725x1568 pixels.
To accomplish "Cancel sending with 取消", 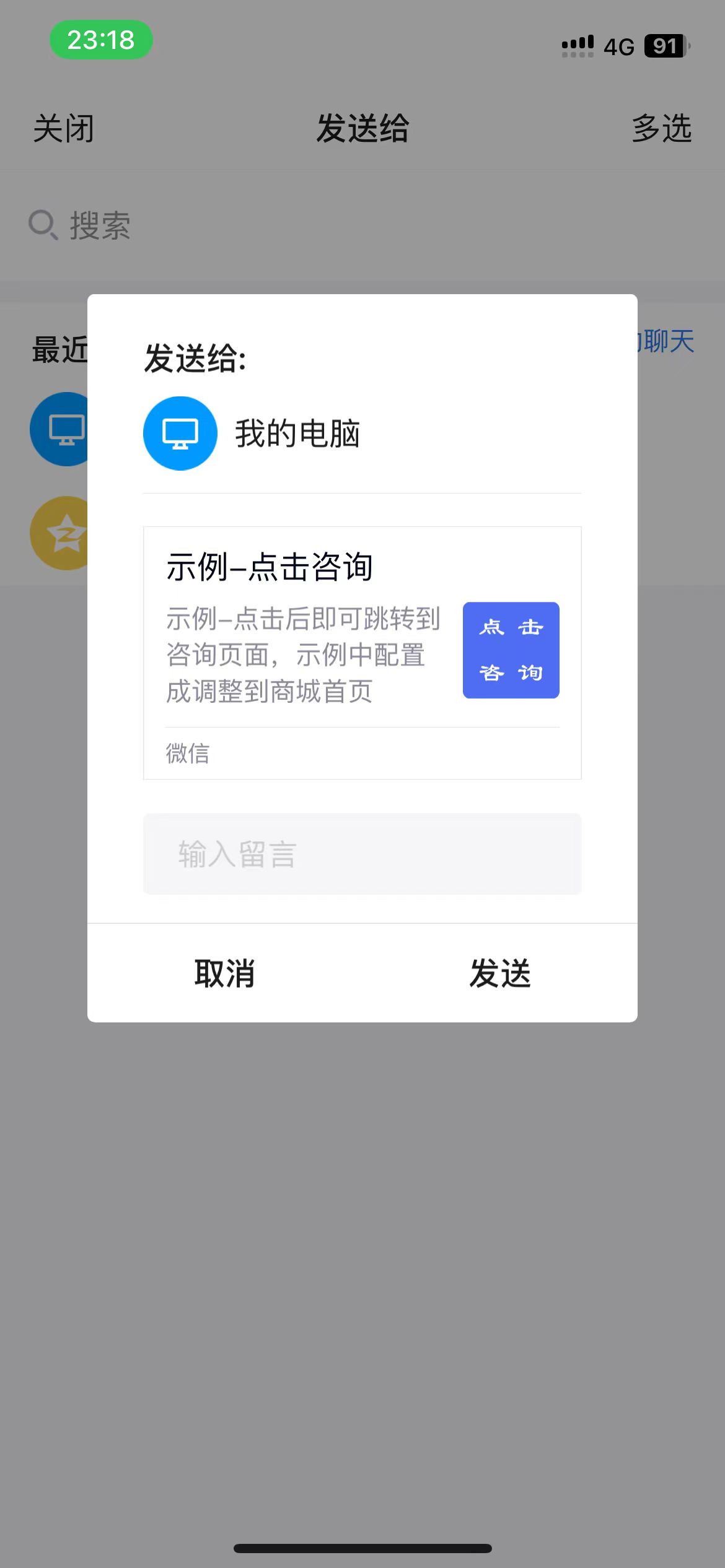I will click(x=224, y=973).
